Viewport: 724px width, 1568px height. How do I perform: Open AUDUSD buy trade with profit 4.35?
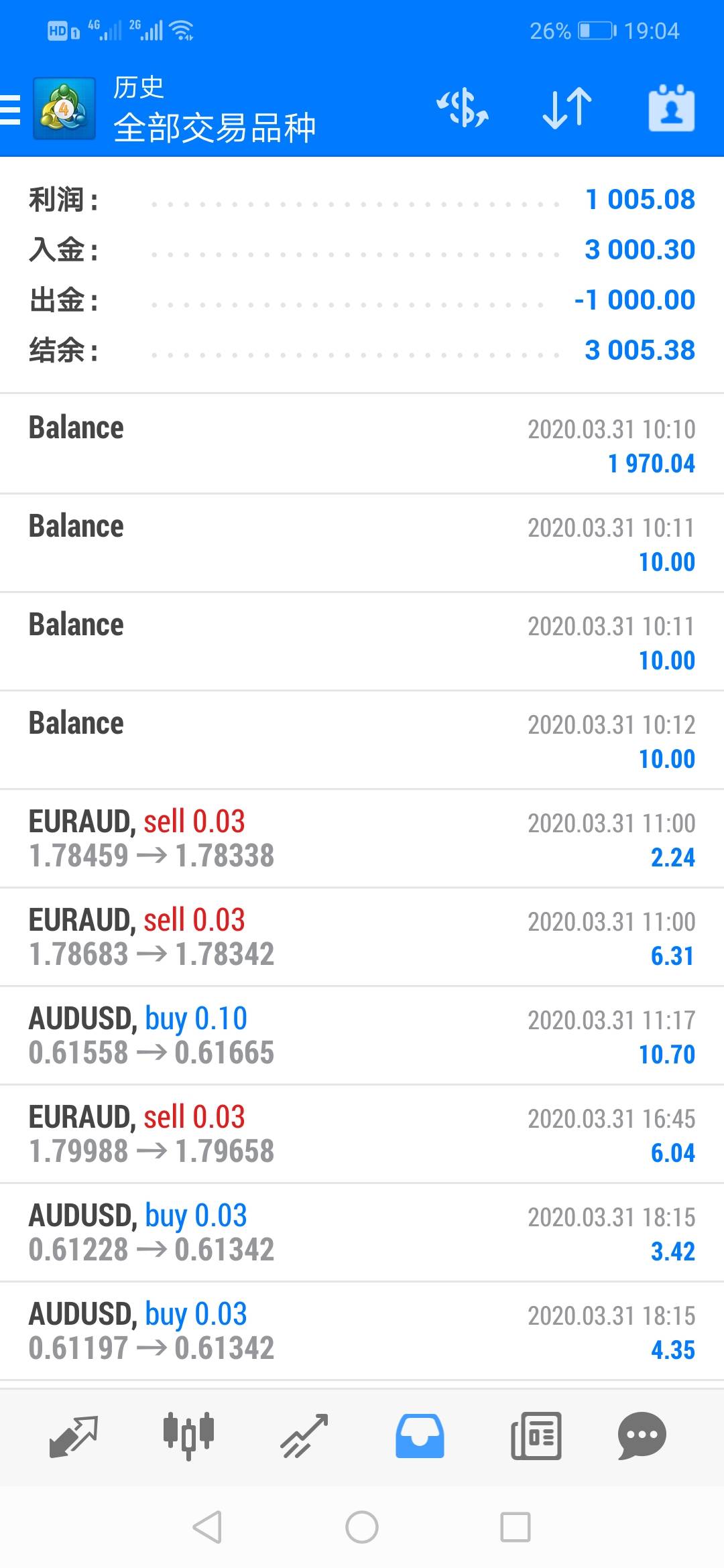362,1331
